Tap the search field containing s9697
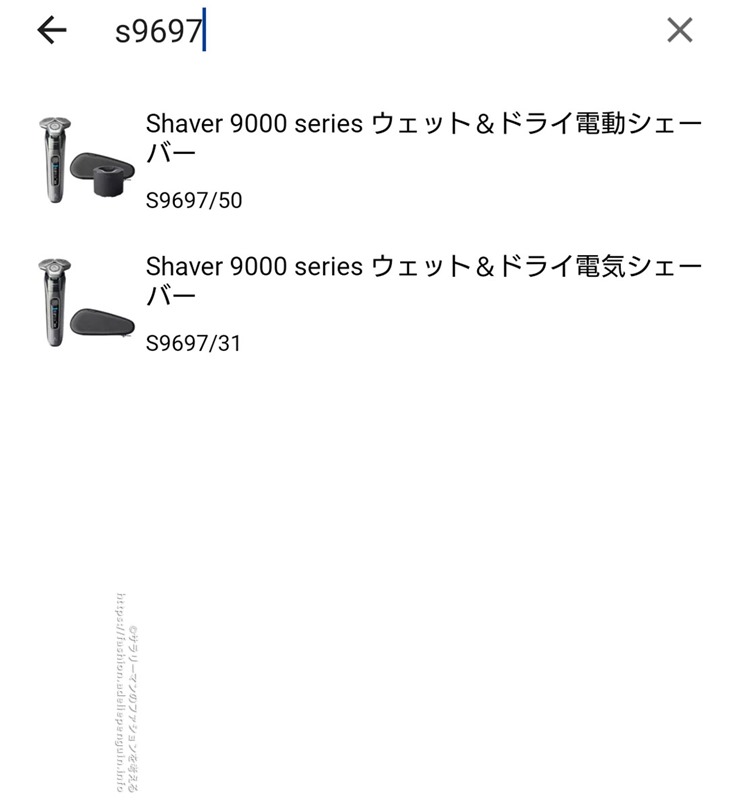The height and width of the screenshot is (810, 749). tap(380, 32)
